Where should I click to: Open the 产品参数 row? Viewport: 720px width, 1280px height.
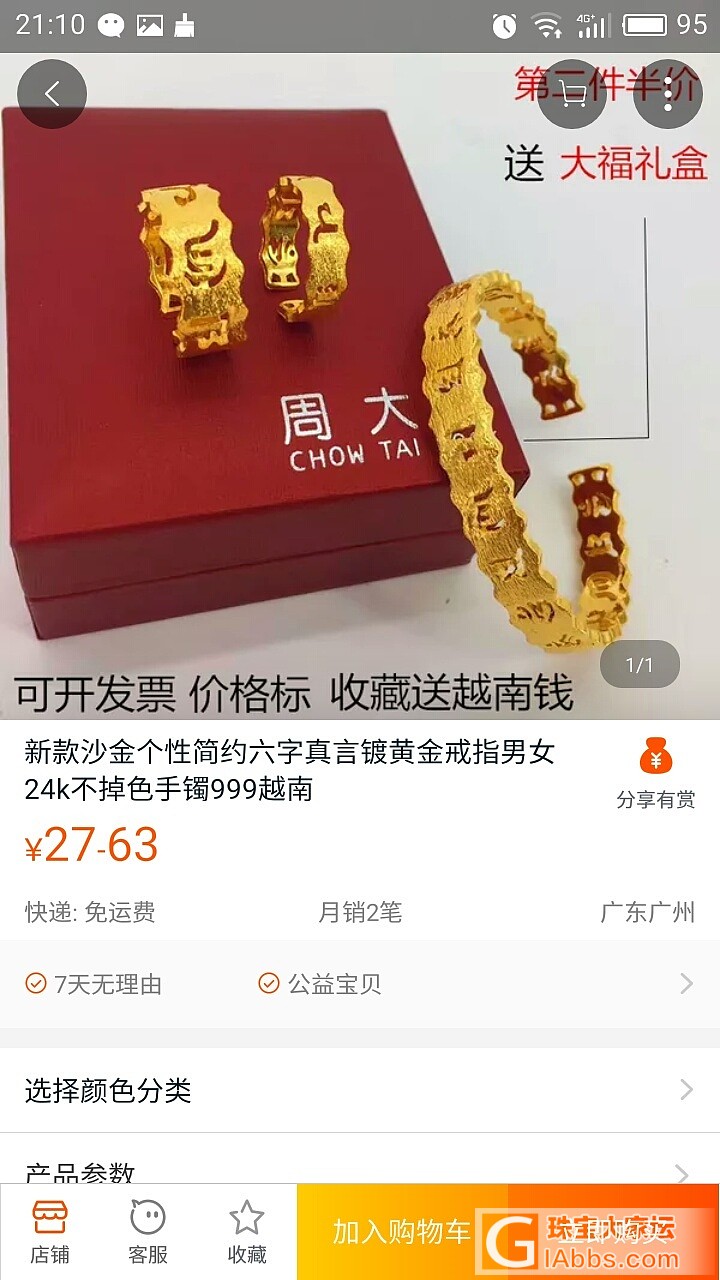360,1168
